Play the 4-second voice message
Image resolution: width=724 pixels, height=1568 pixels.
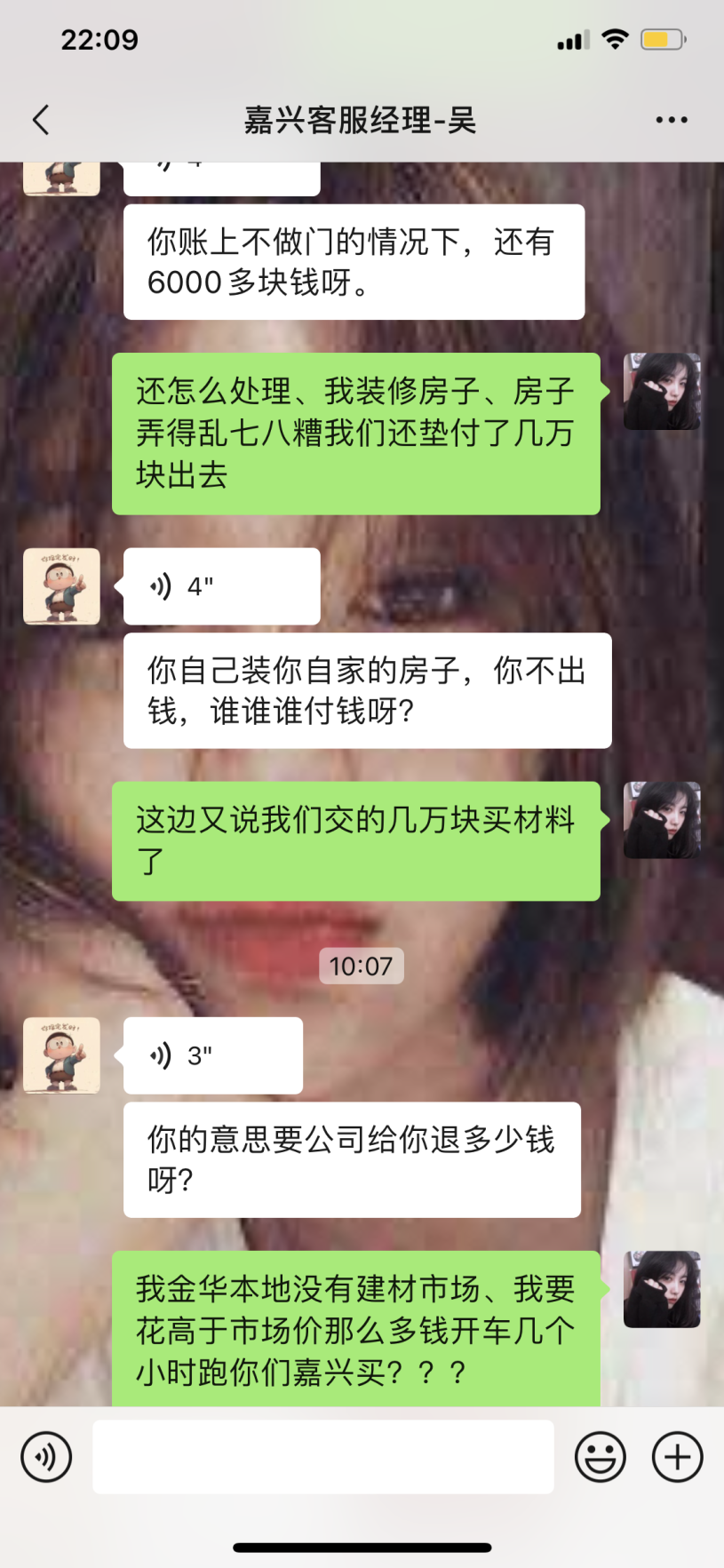pyautogui.click(x=220, y=586)
